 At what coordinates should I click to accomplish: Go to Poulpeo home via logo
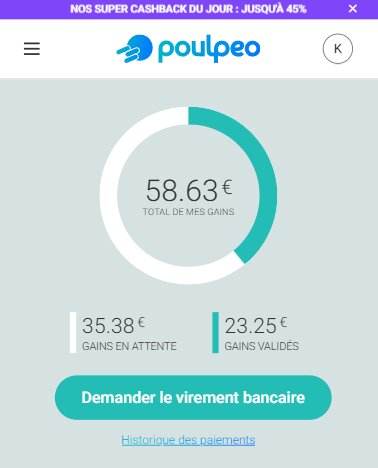point(188,49)
